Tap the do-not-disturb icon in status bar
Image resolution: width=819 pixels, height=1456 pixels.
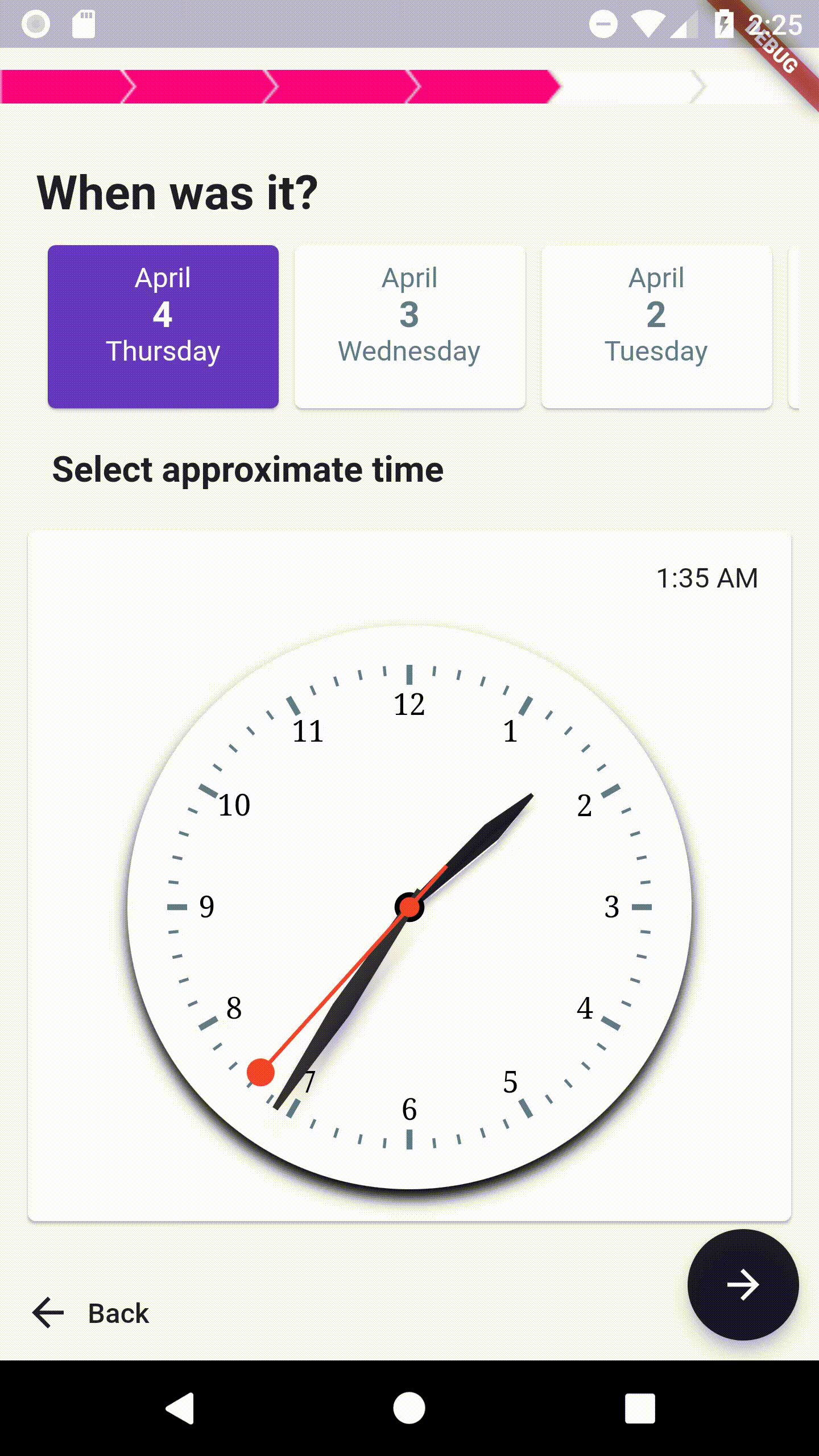[604, 24]
